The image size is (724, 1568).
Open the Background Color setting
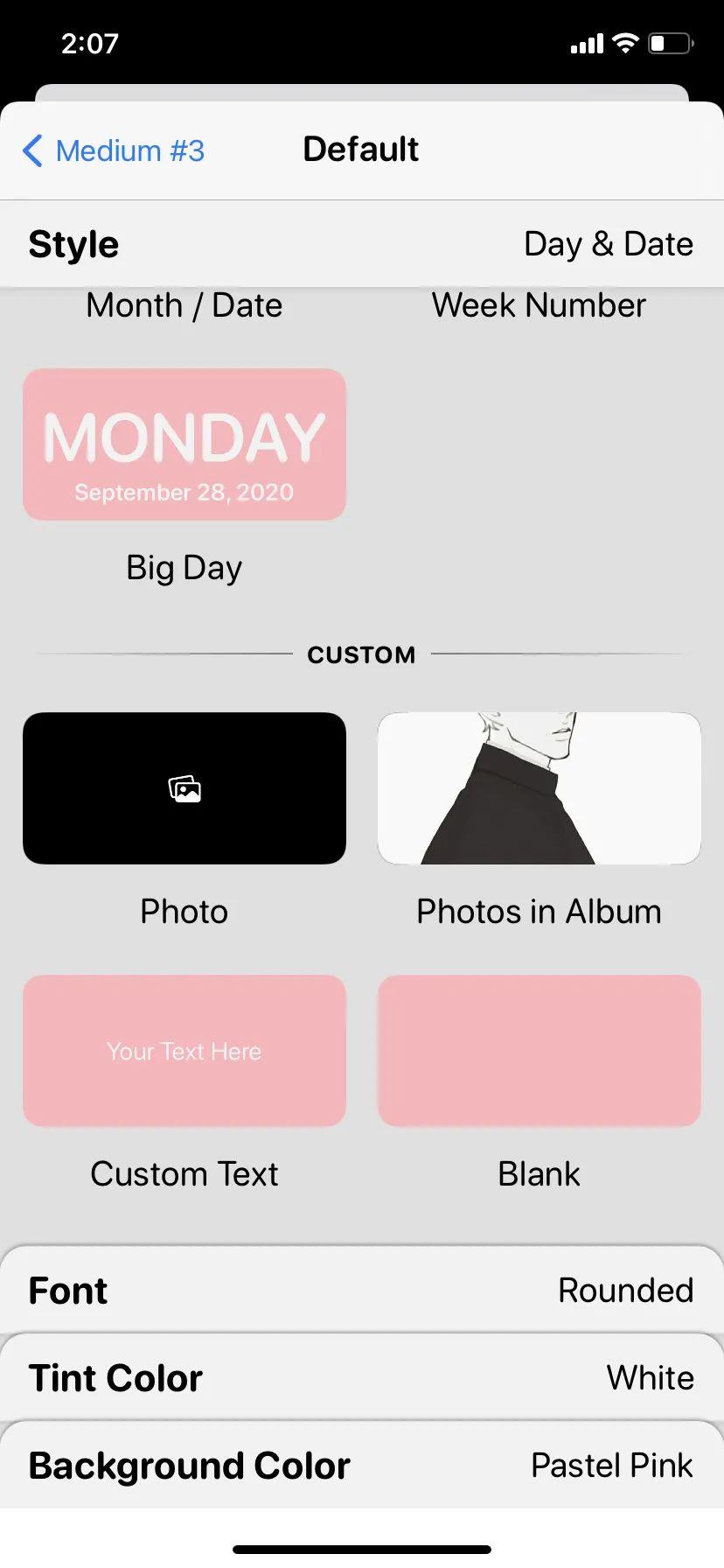coord(362,1465)
